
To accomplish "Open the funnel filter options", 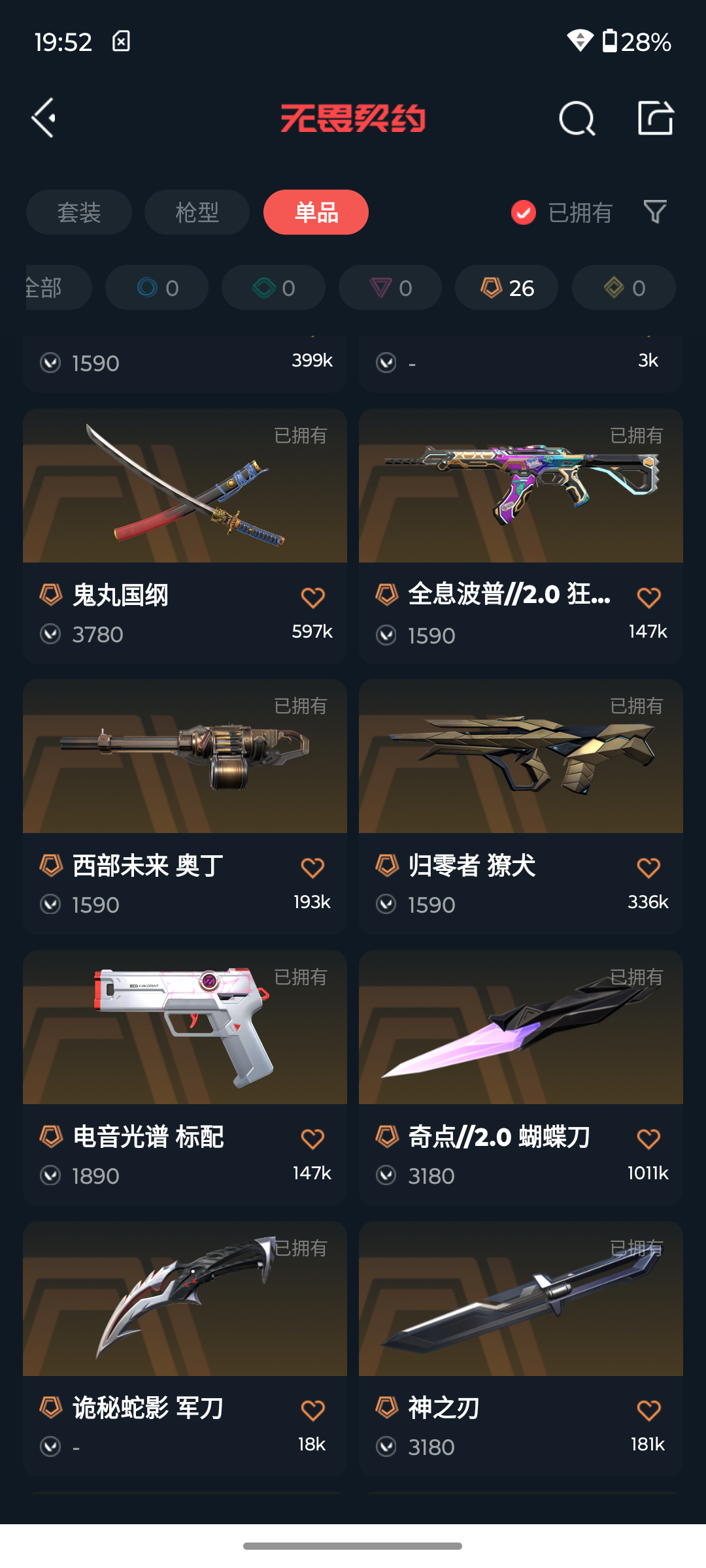I will click(655, 212).
